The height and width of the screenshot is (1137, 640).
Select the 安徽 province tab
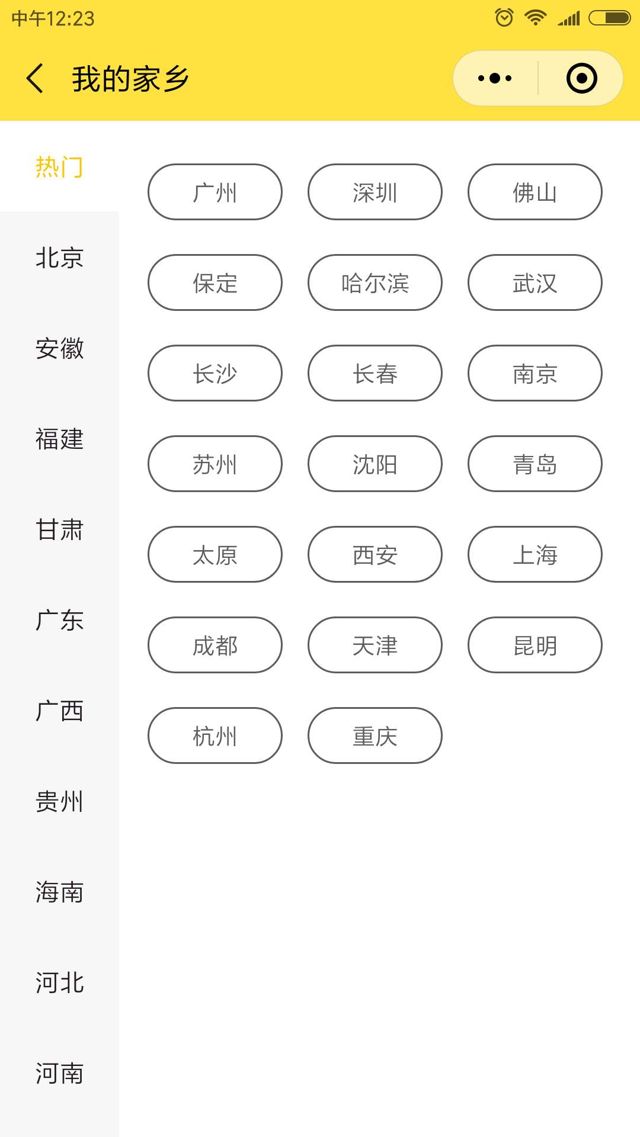(59, 349)
